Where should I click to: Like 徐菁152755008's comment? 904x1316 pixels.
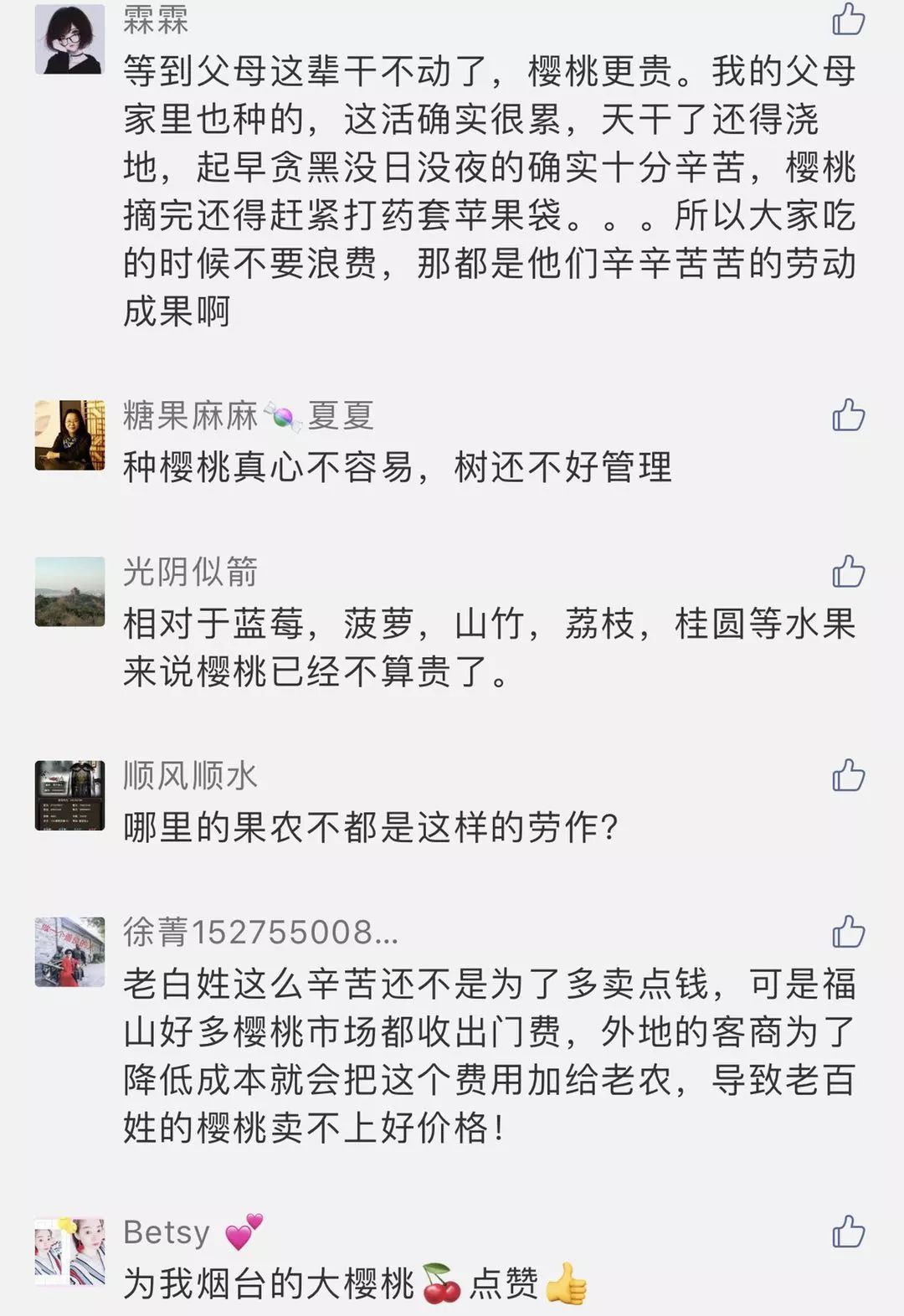coord(848,931)
